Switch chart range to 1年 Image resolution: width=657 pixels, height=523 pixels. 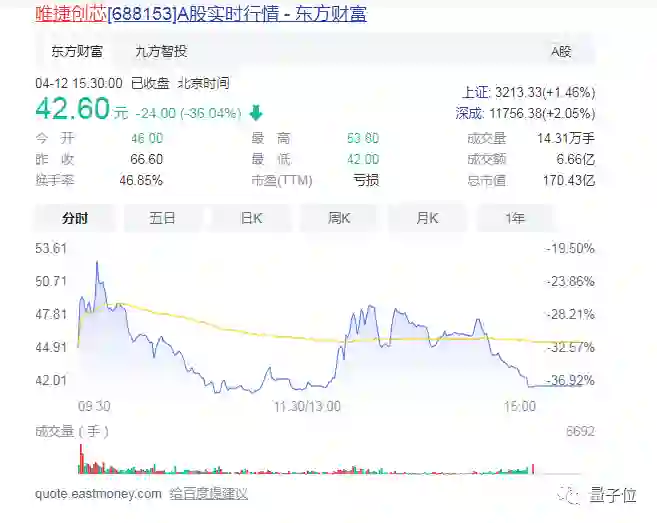tap(515, 218)
